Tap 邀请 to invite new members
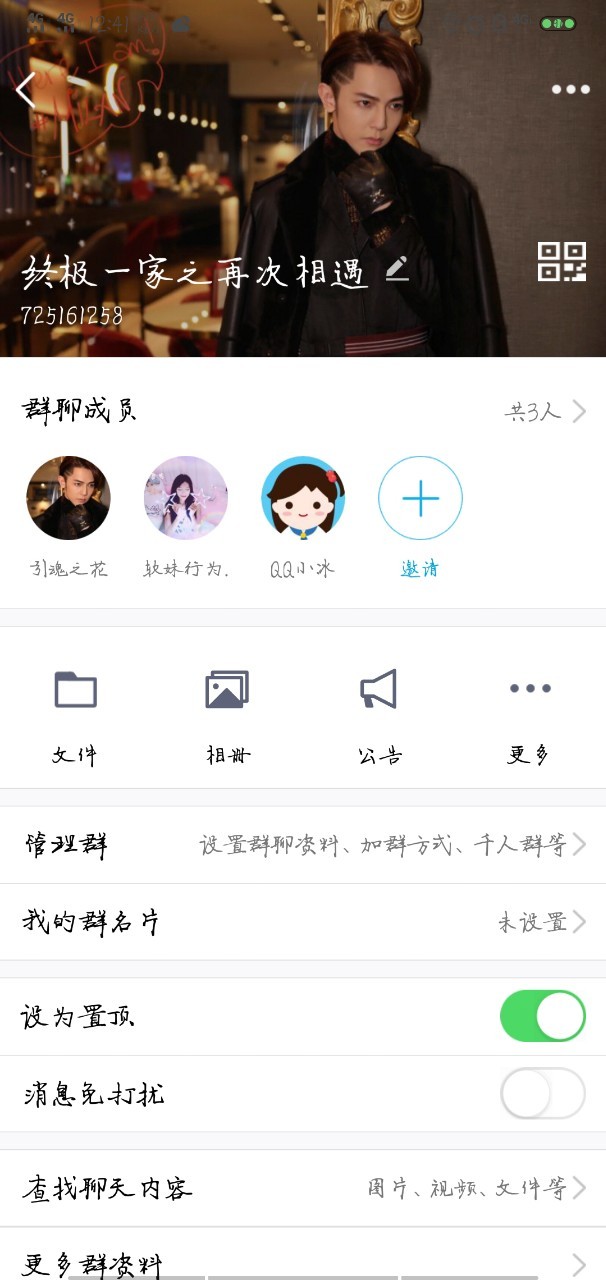Viewport: 606px width, 1280px height. click(x=420, y=499)
